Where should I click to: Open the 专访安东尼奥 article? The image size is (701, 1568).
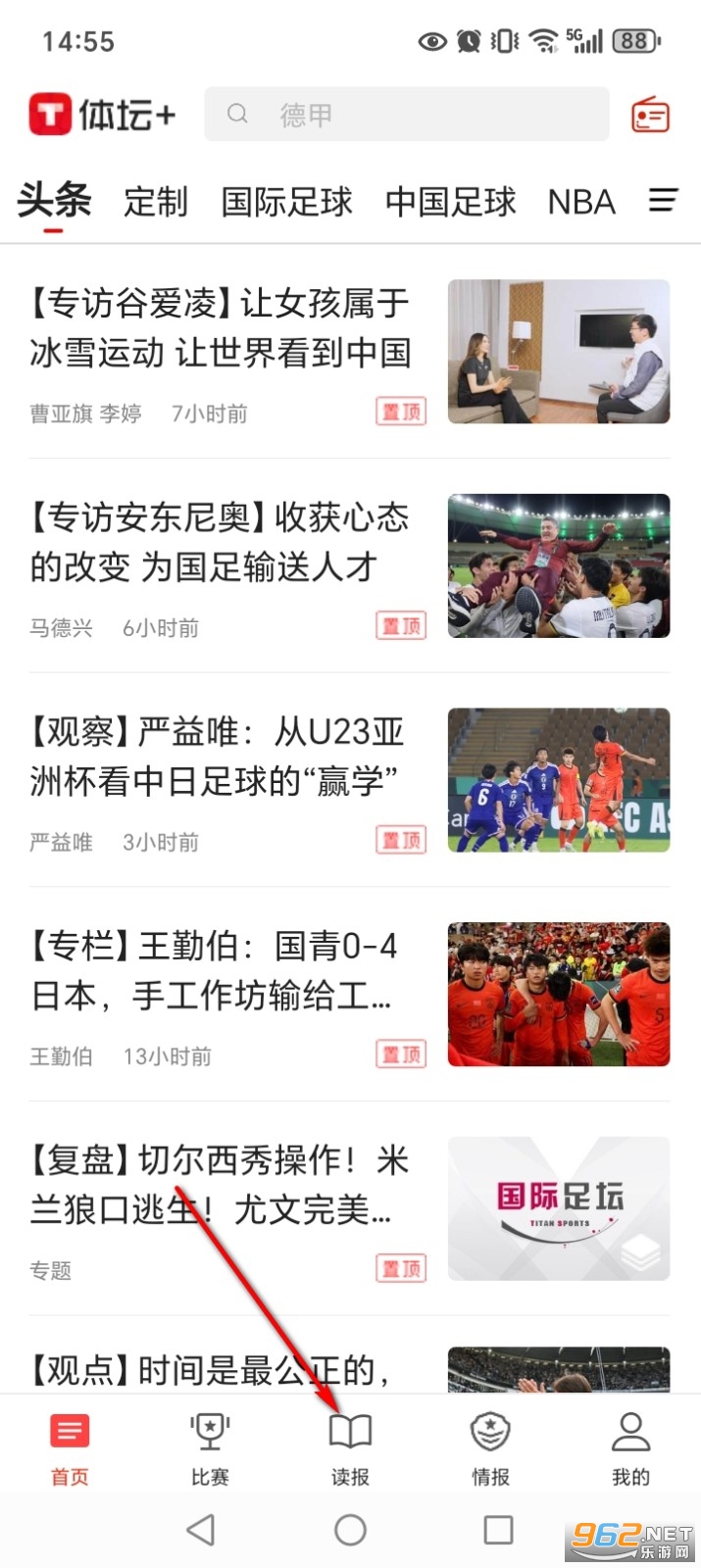221,542
